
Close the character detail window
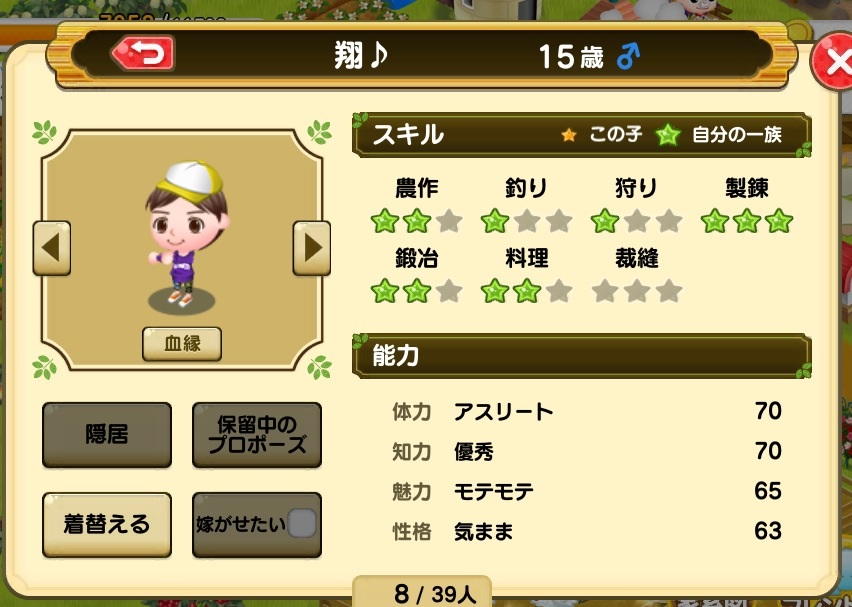(832, 62)
